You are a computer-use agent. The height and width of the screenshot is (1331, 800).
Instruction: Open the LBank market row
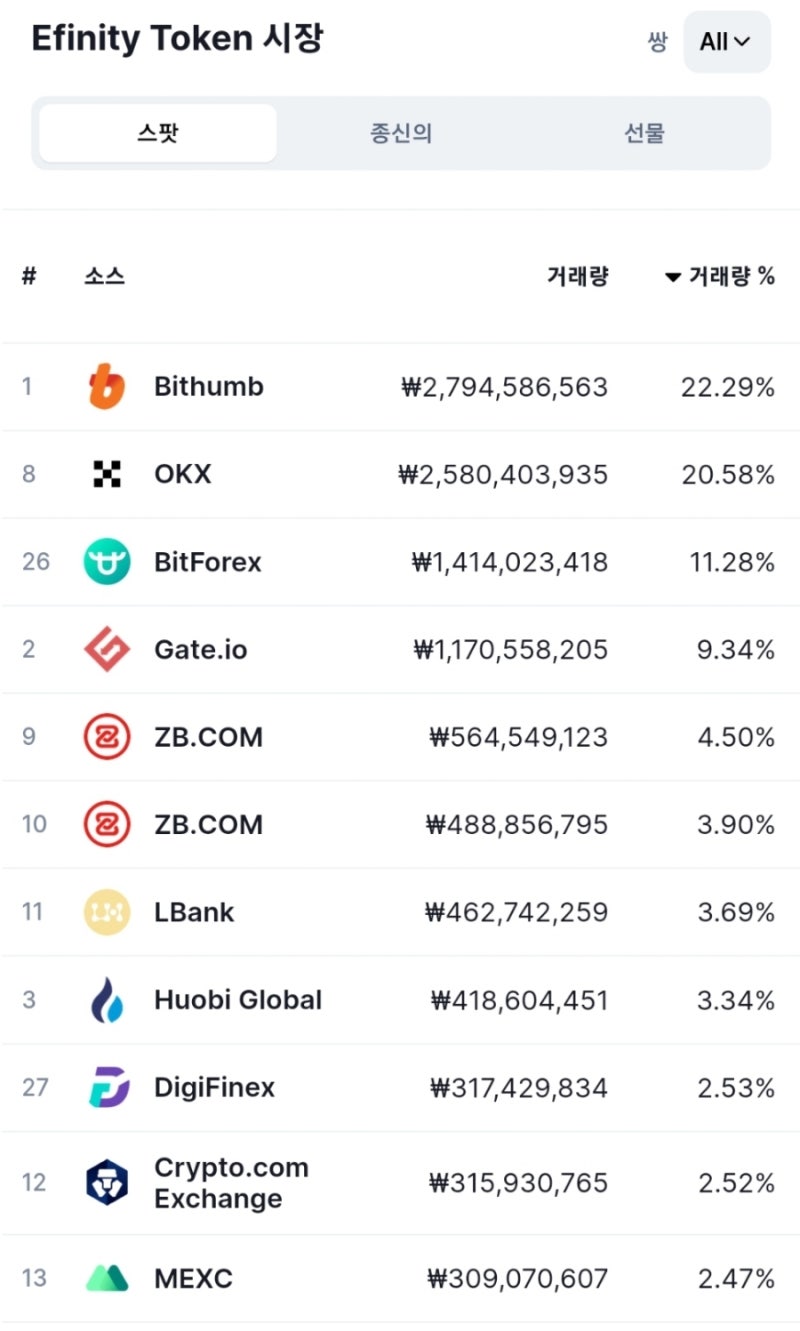[x=400, y=912]
